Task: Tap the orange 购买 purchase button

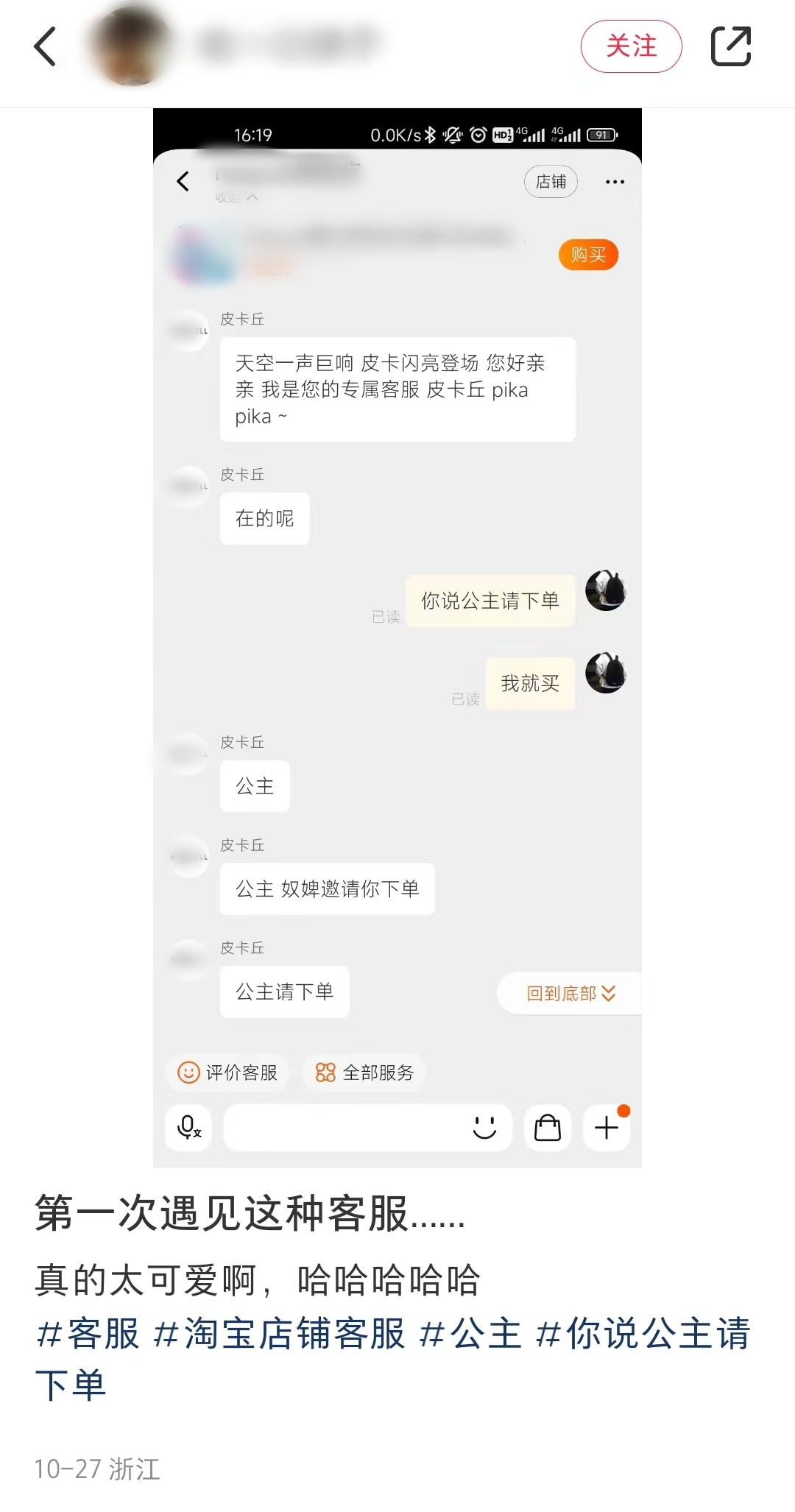Action: (588, 255)
